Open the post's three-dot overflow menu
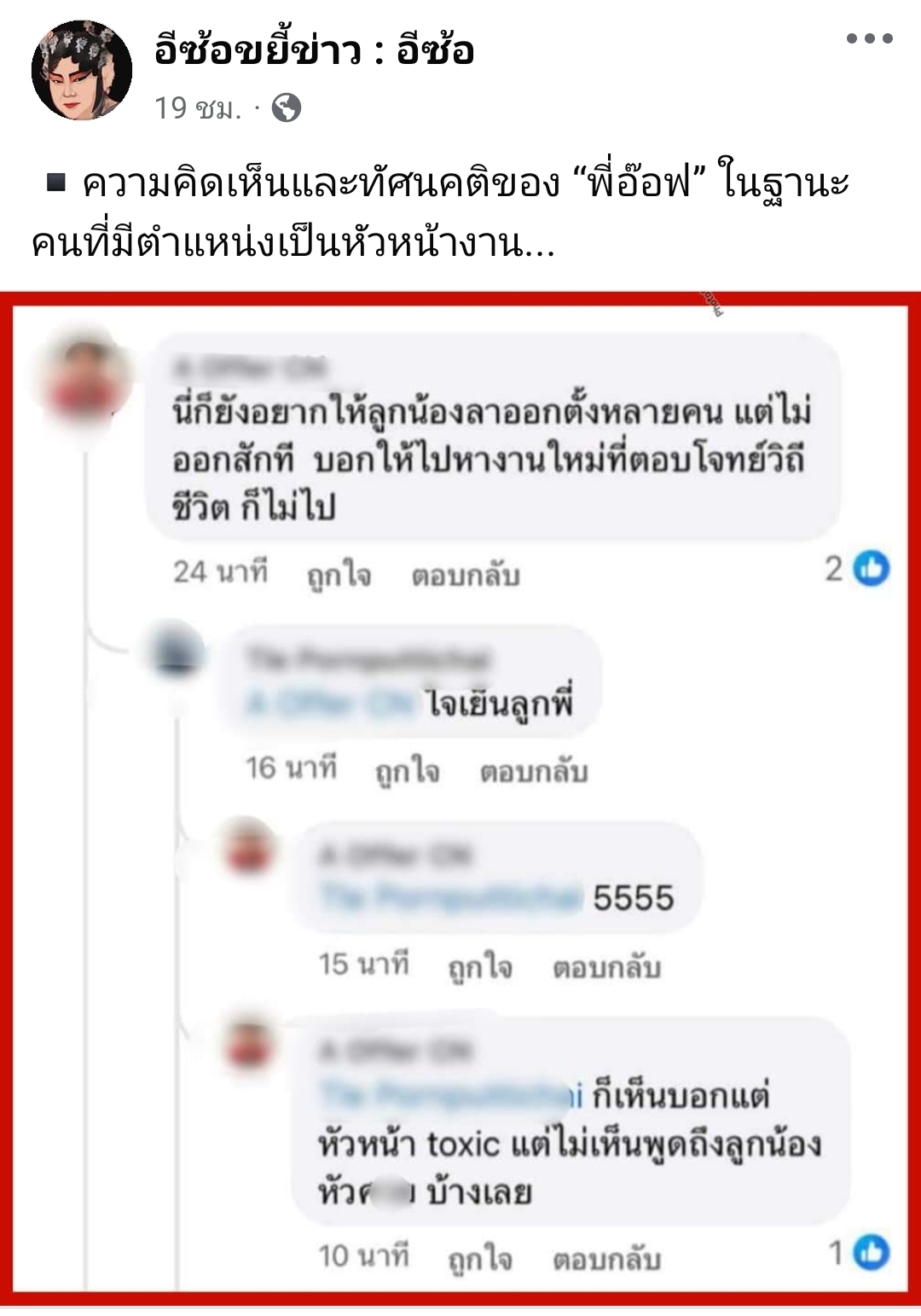This screenshot has width=921, height=1316. [869, 38]
